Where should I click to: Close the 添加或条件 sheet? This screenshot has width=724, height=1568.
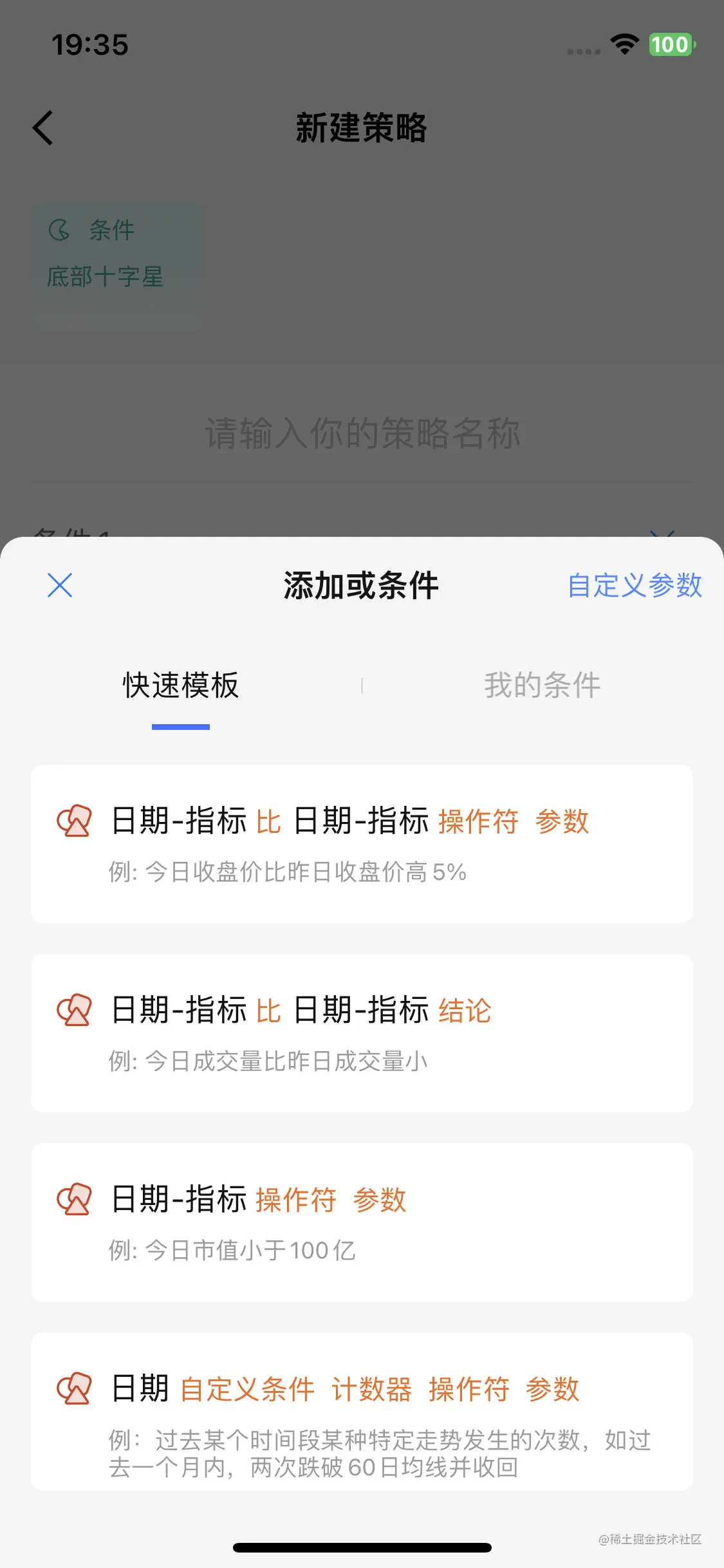(60, 585)
